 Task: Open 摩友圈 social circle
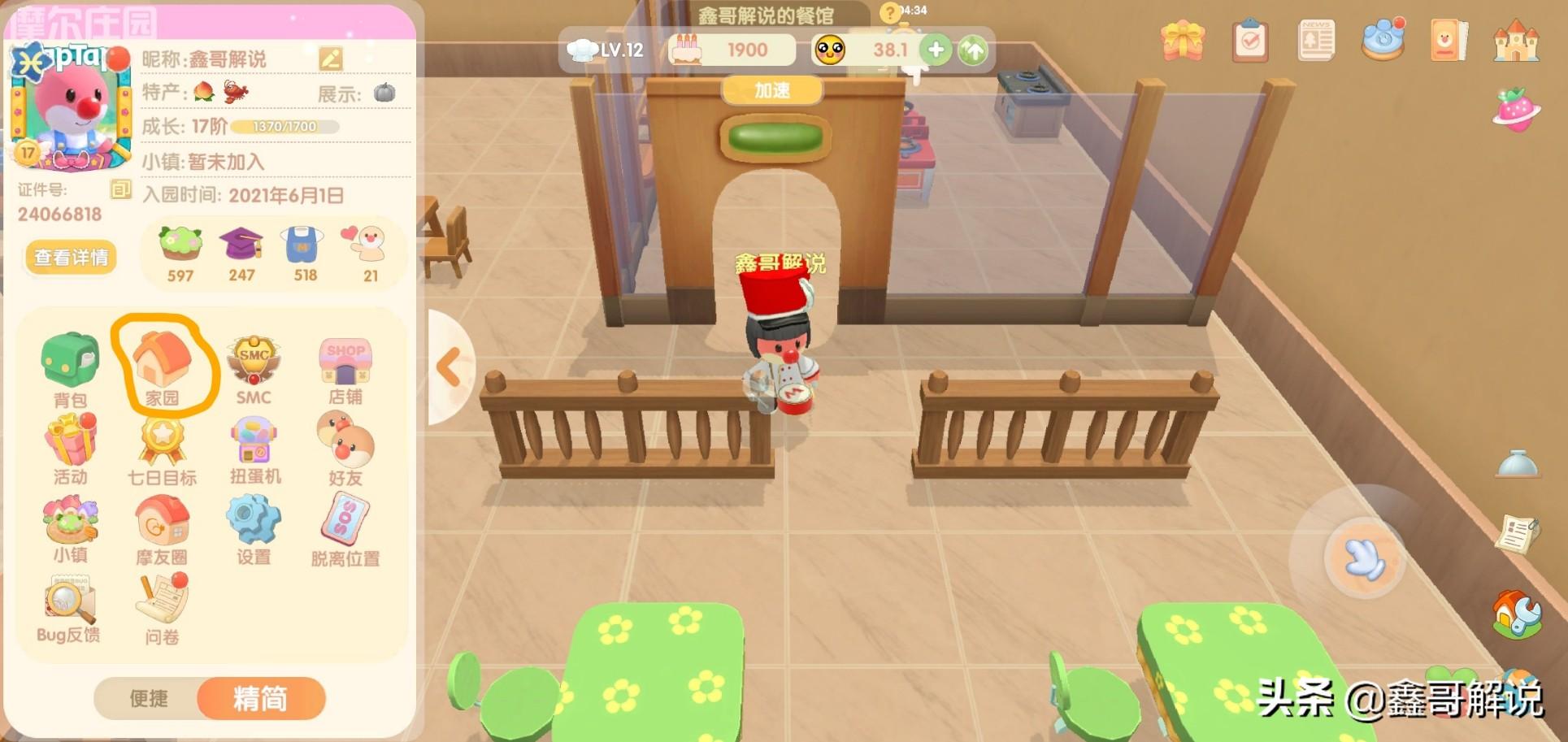point(162,527)
